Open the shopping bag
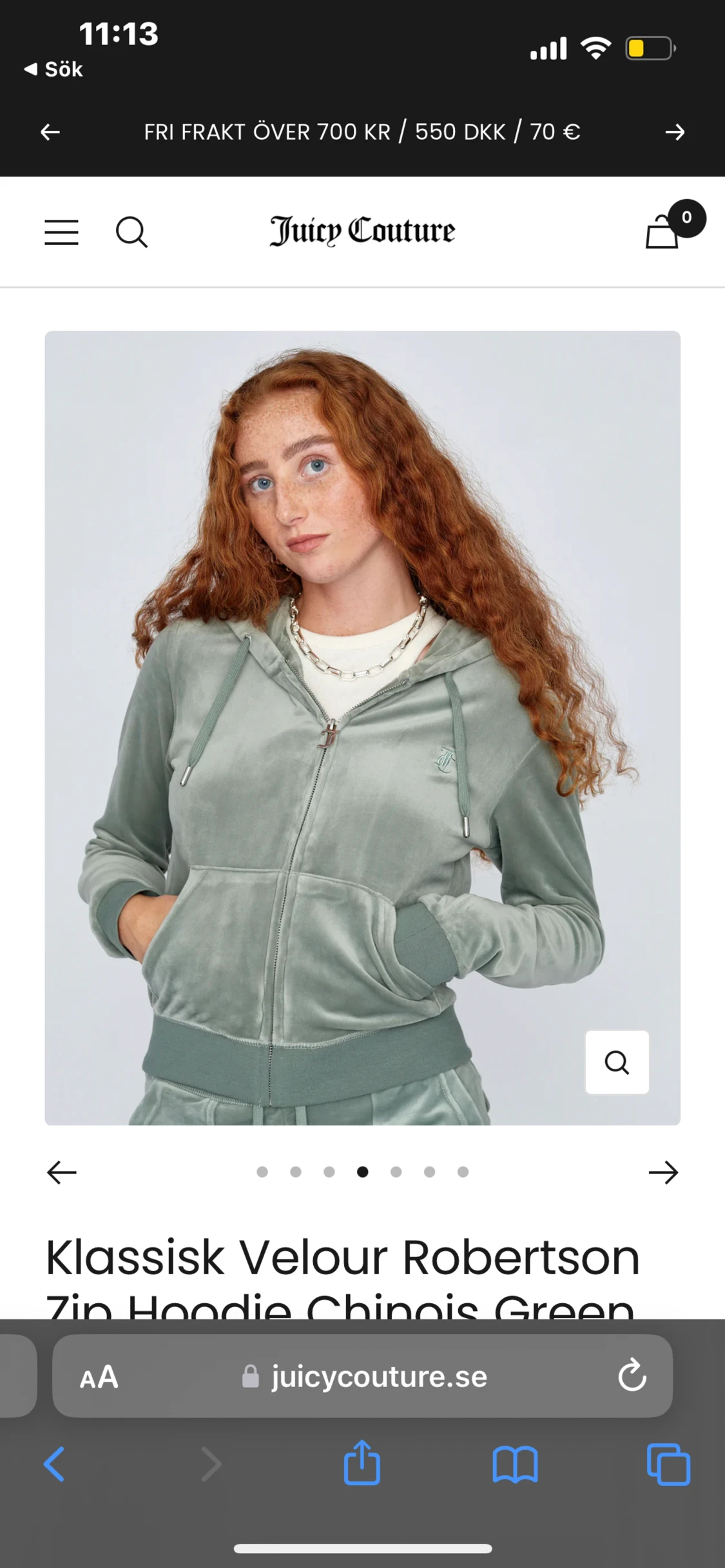This screenshot has width=725, height=1568. 663,231
